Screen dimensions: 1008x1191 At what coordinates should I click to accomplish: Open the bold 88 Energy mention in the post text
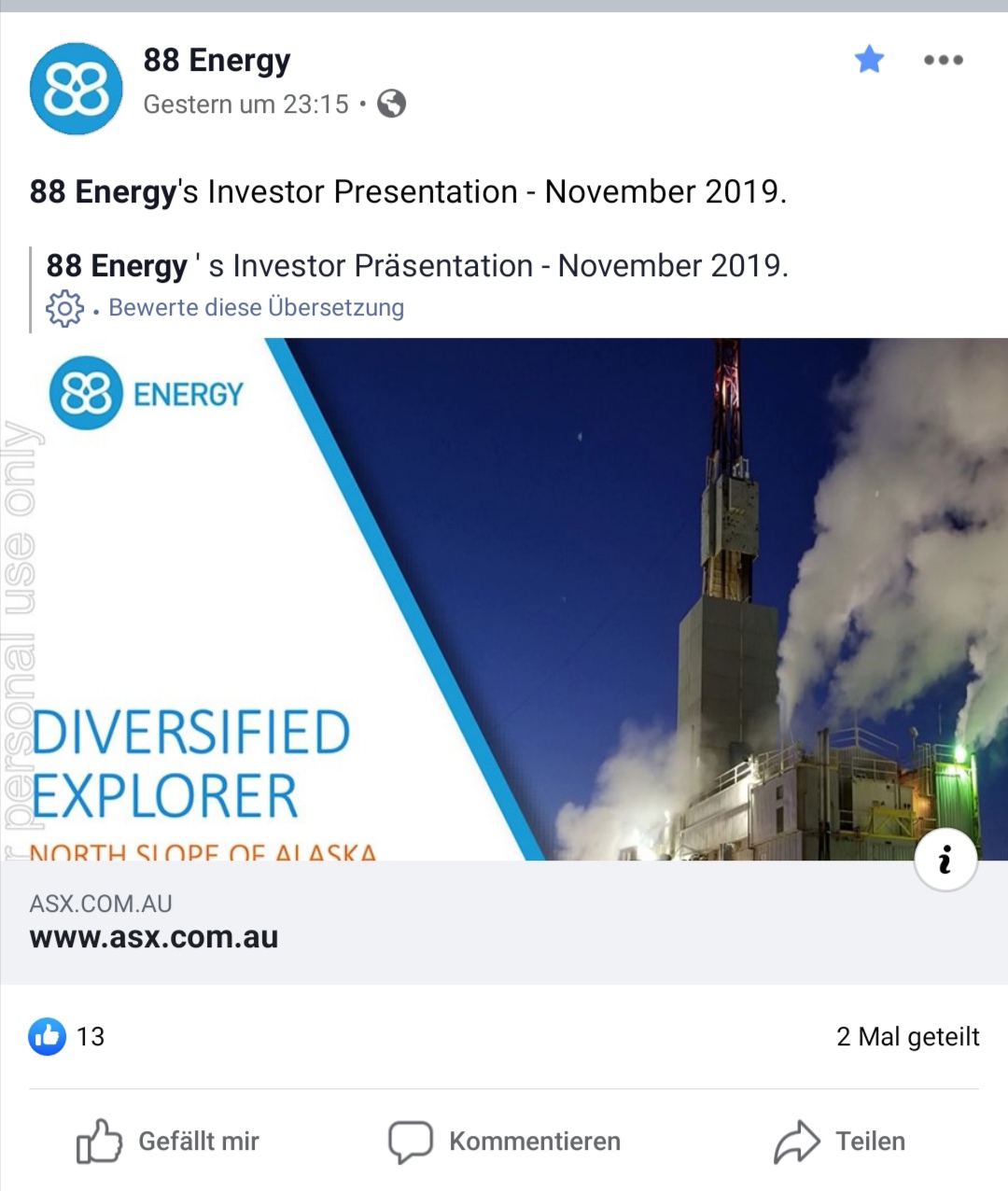click(103, 191)
